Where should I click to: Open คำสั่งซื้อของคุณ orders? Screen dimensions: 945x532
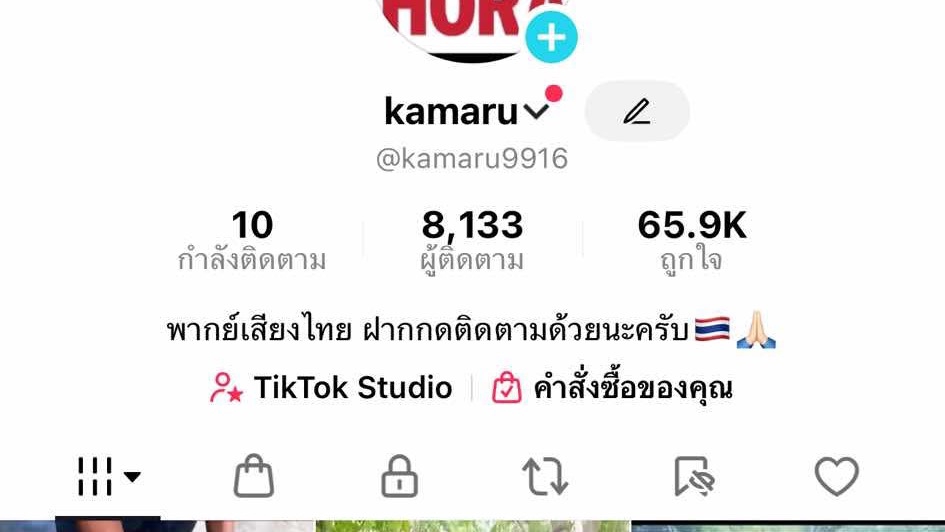point(613,388)
